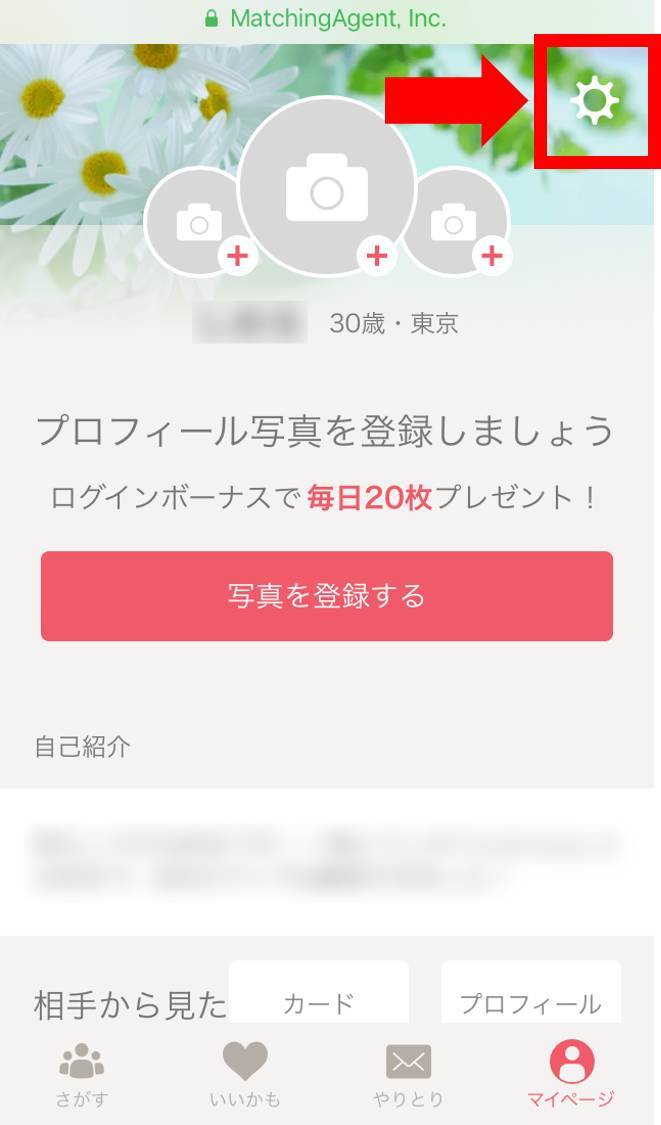Switch to the いいかも tab
The width and height of the screenshot is (661, 1125).
(x=245, y=1075)
